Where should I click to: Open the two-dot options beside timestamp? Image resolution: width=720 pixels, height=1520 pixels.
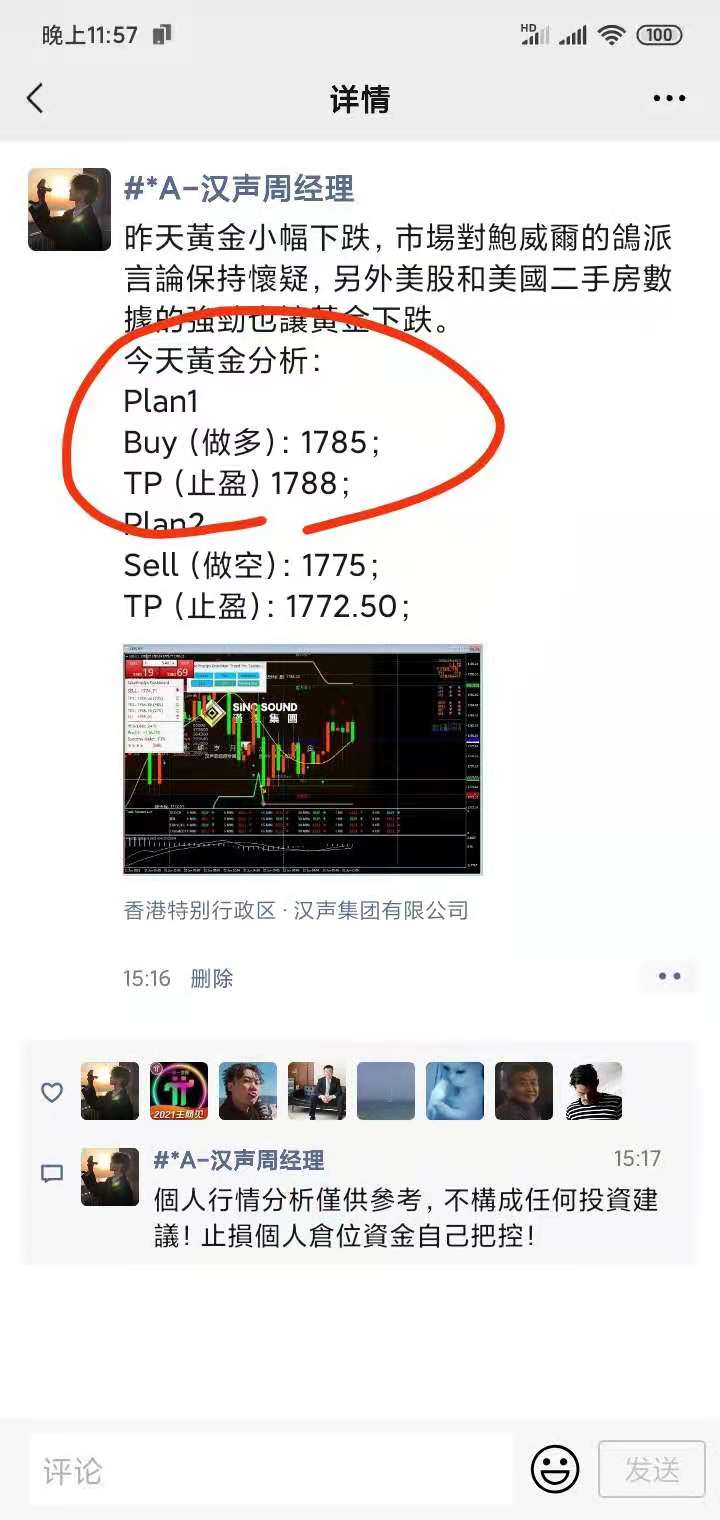(668, 977)
